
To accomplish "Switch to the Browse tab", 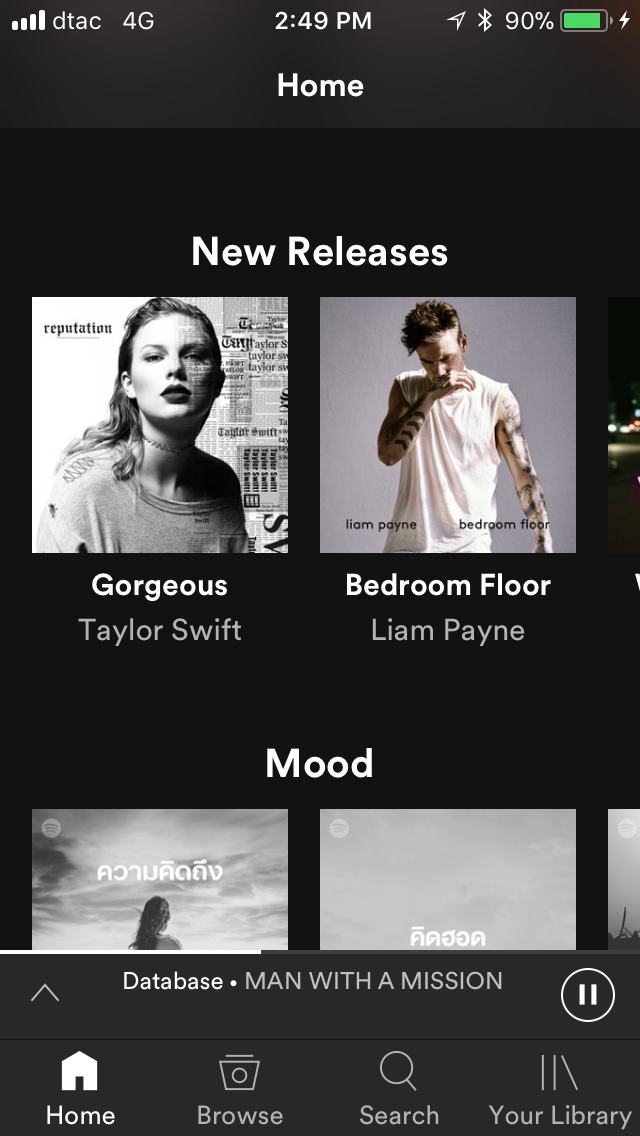I will (x=240, y=1089).
